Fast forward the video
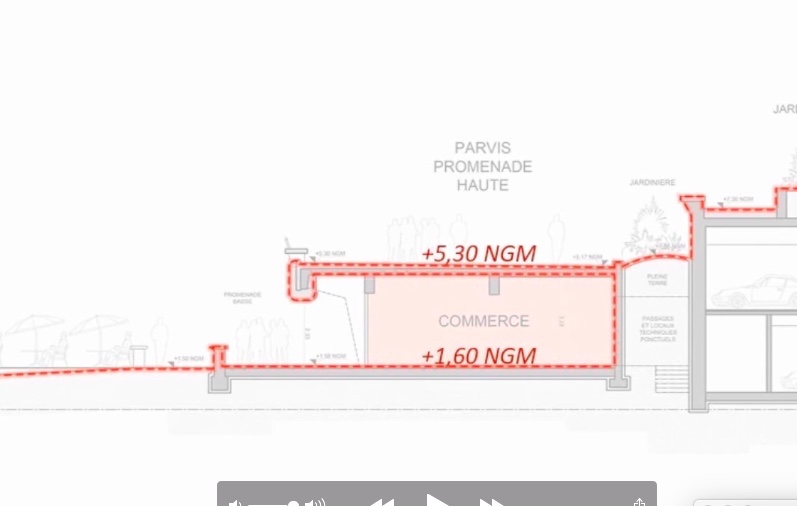This screenshot has height=506, width=797. tap(492, 503)
